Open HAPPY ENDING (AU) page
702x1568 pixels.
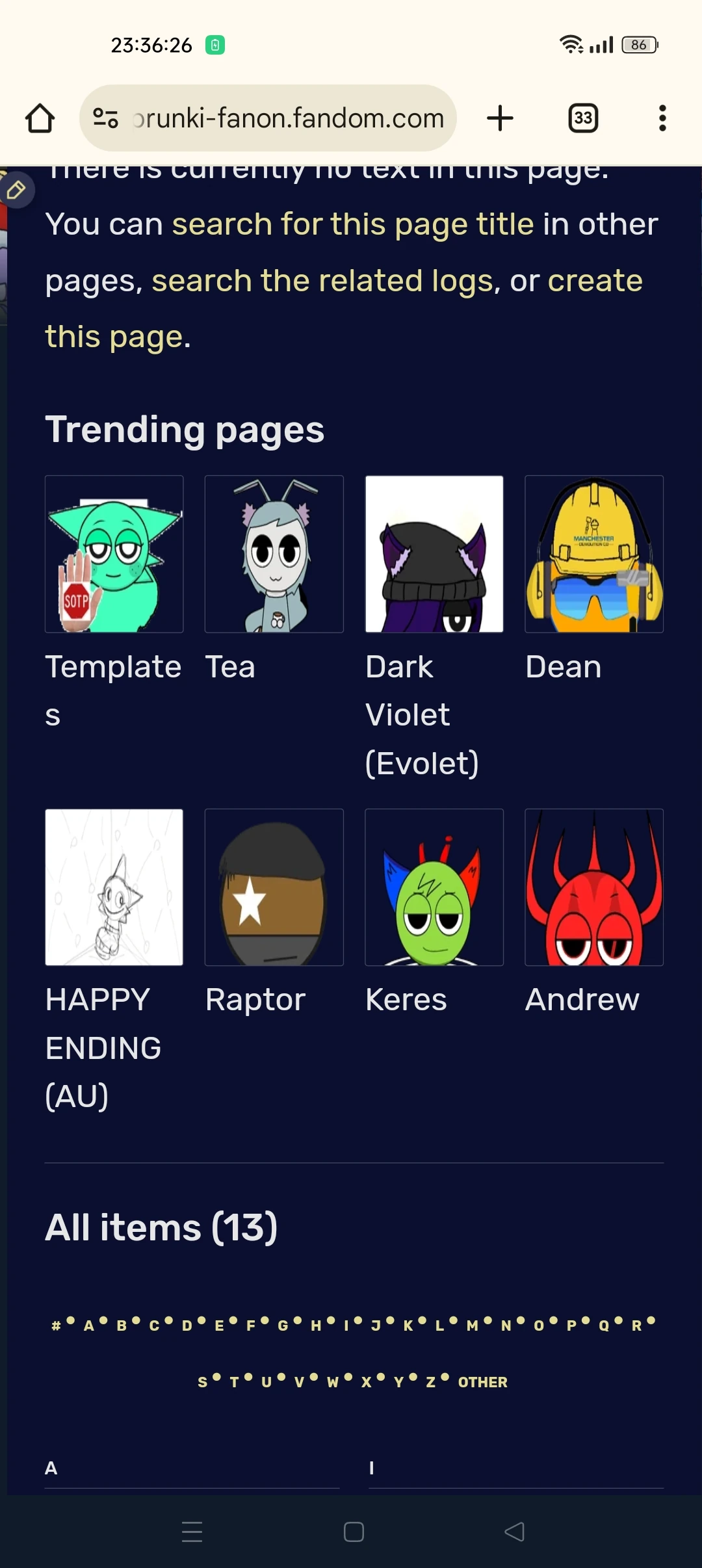[114, 887]
